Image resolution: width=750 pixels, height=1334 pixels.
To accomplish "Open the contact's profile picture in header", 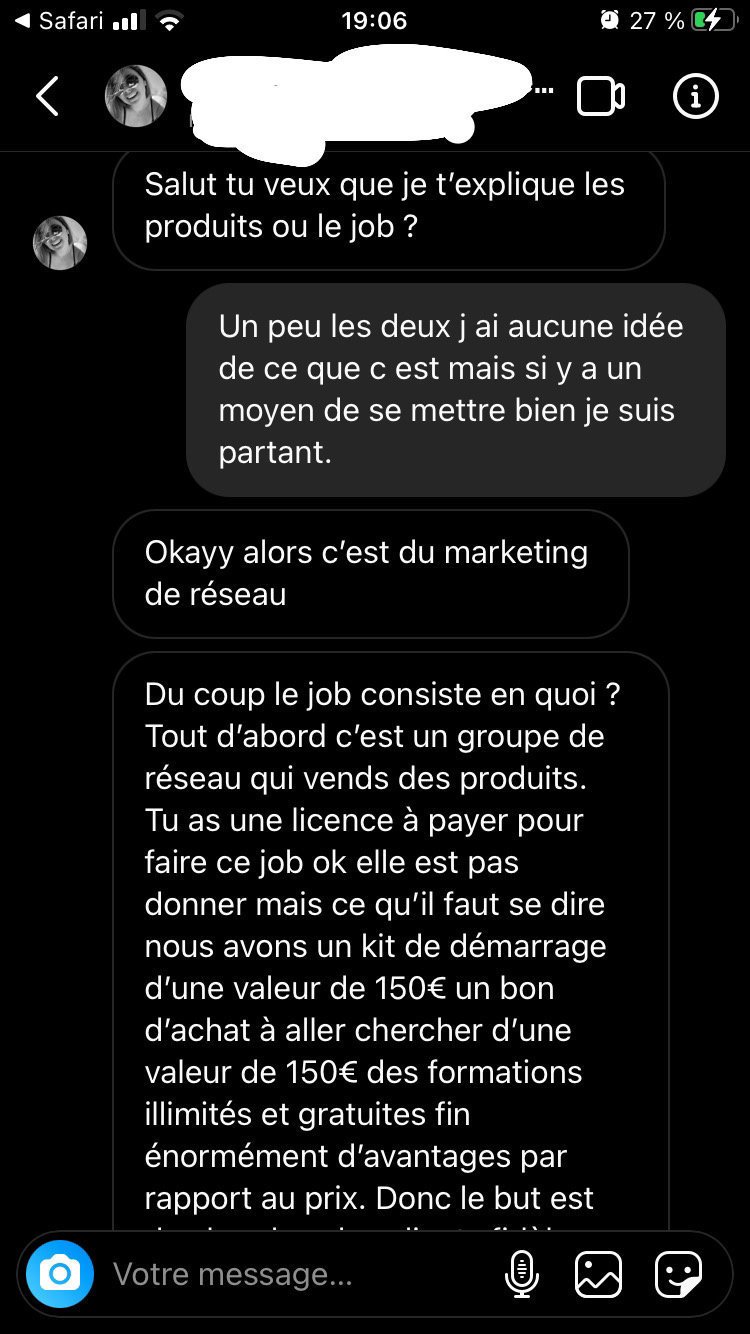I will (136, 97).
